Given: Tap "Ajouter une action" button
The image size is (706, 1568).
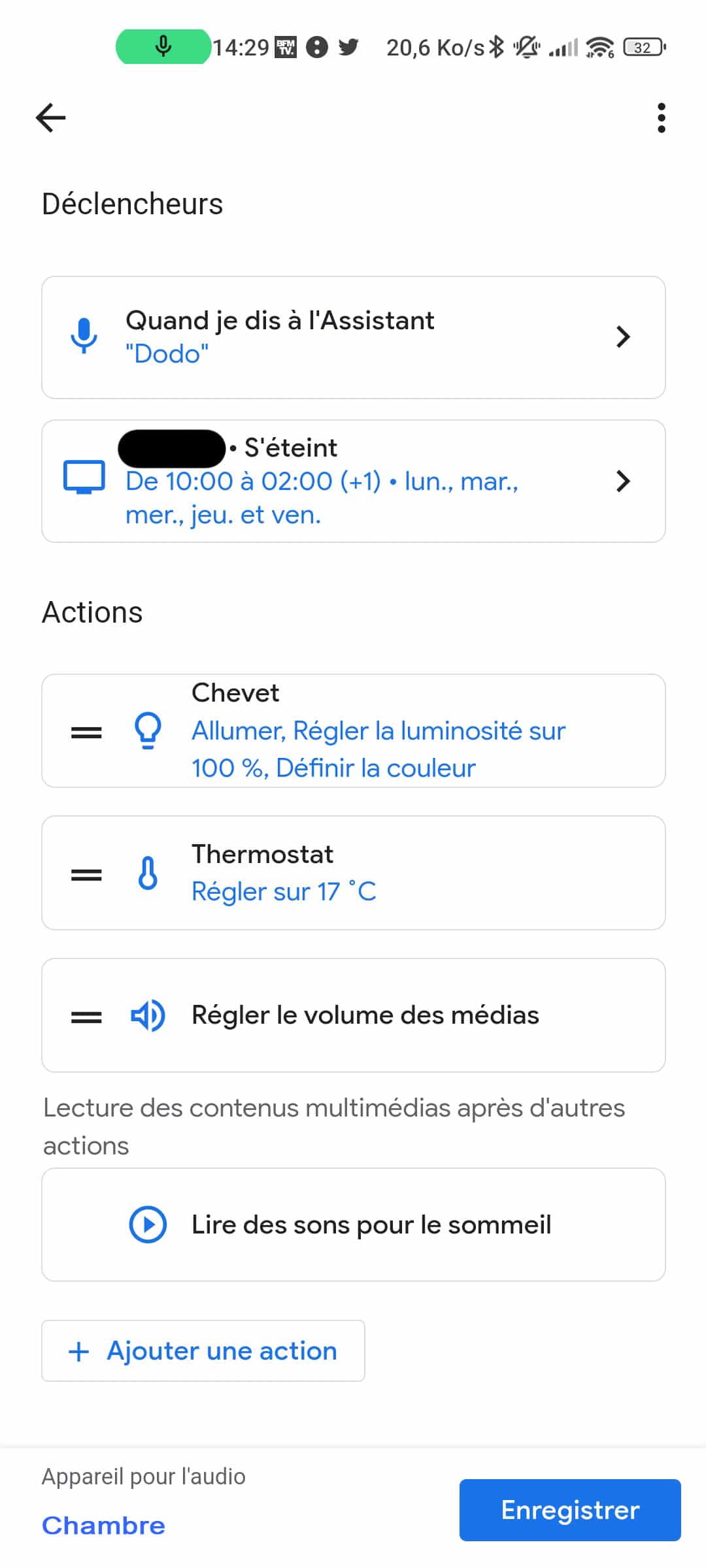Looking at the screenshot, I should click(x=203, y=1350).
